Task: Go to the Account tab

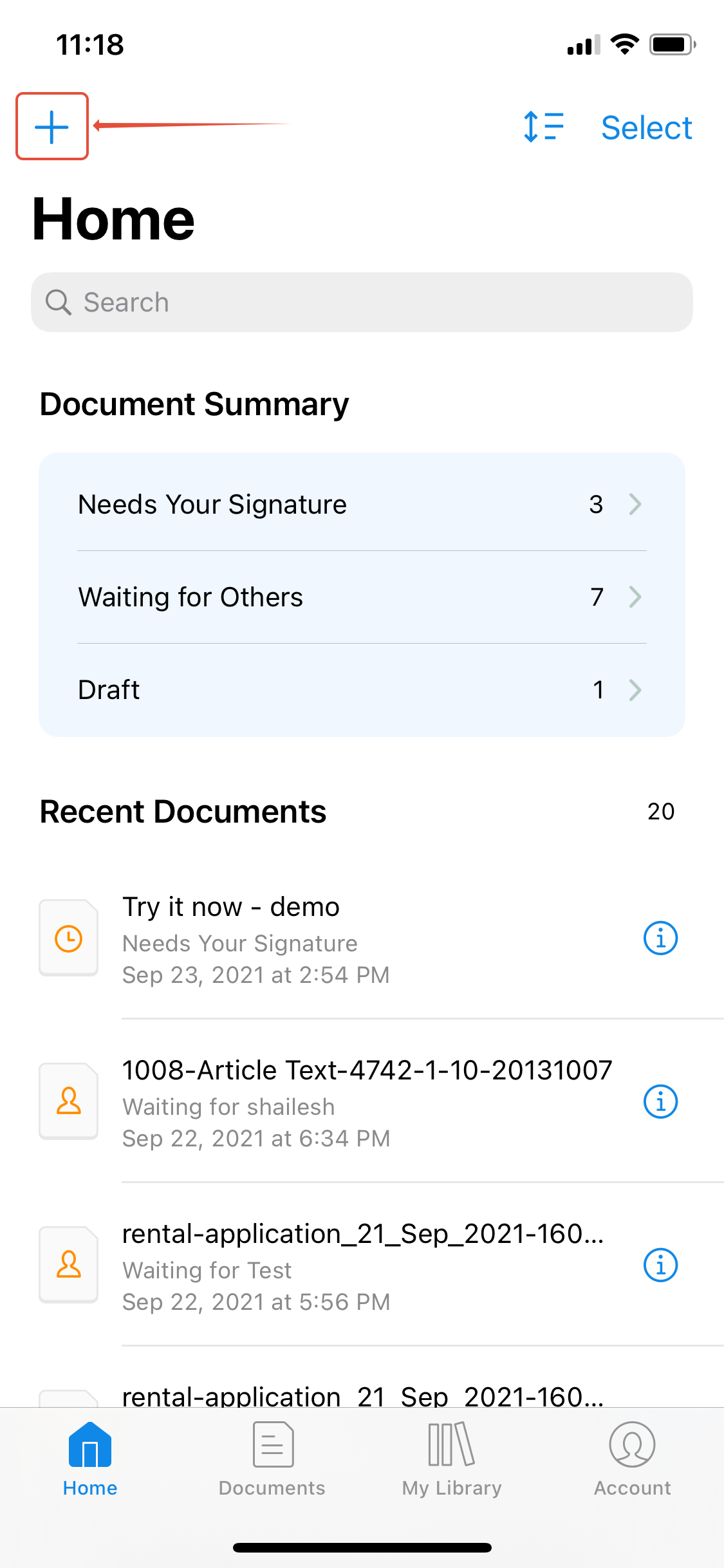Action: 633,1460
